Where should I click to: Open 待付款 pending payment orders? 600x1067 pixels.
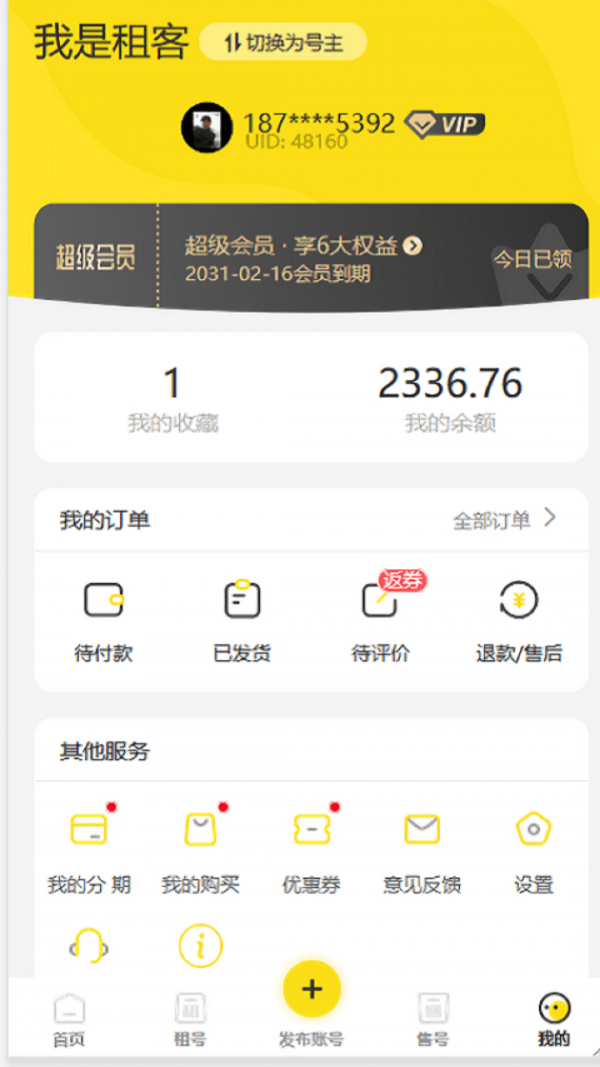103,620
